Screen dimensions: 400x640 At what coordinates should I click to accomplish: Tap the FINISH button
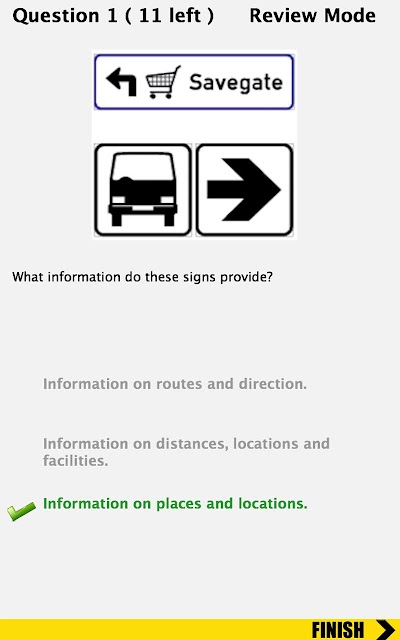pos(353,629)
